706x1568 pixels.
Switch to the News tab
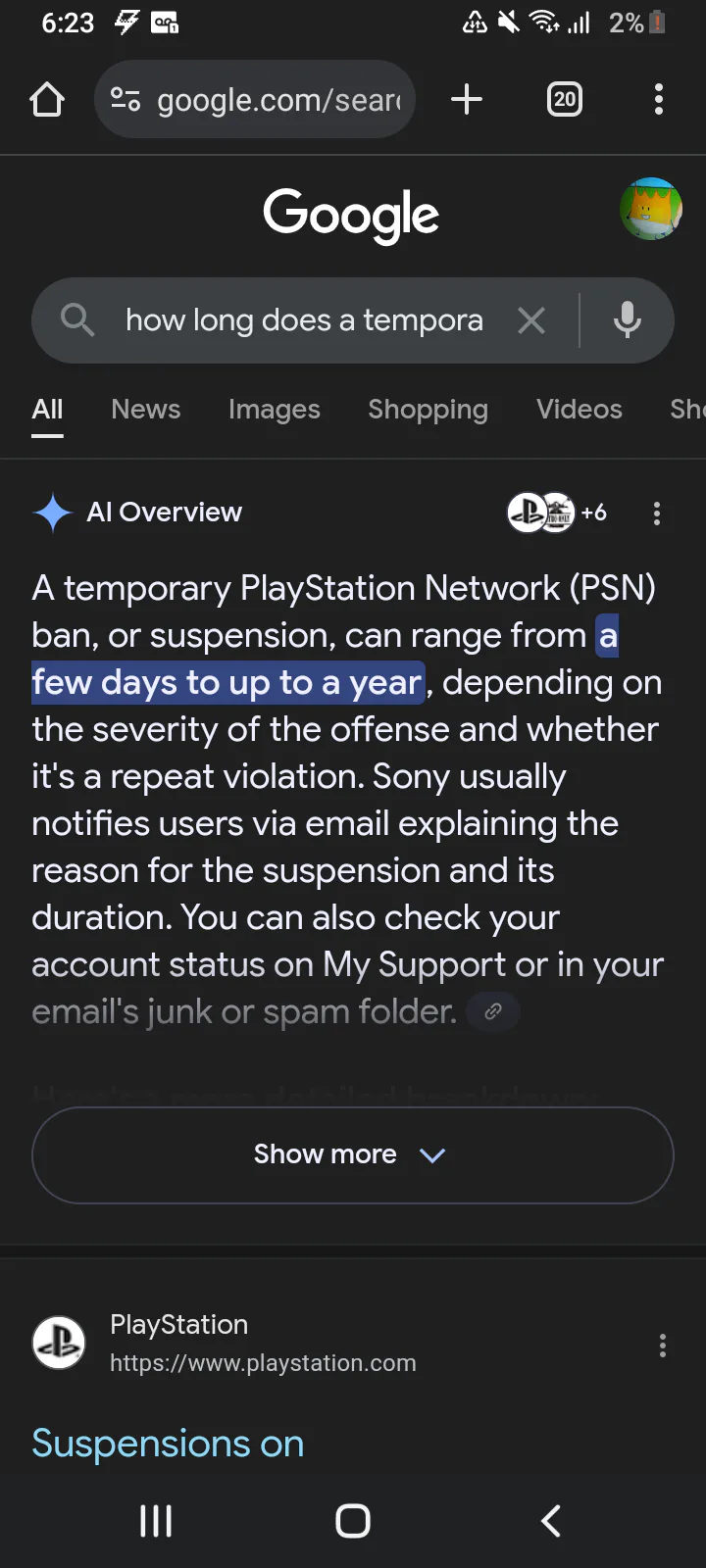[145, 410]
